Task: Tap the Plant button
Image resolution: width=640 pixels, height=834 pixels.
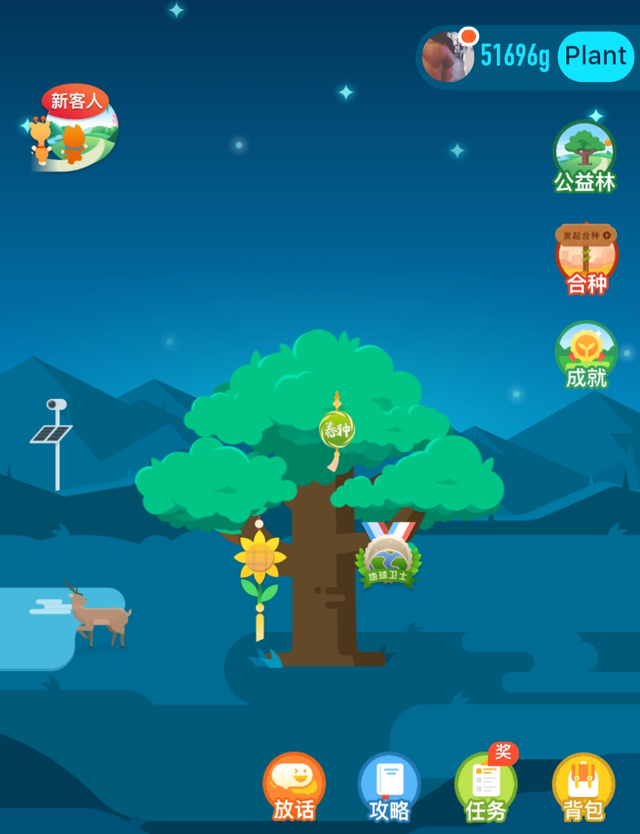Action: (x=595, y=56)
